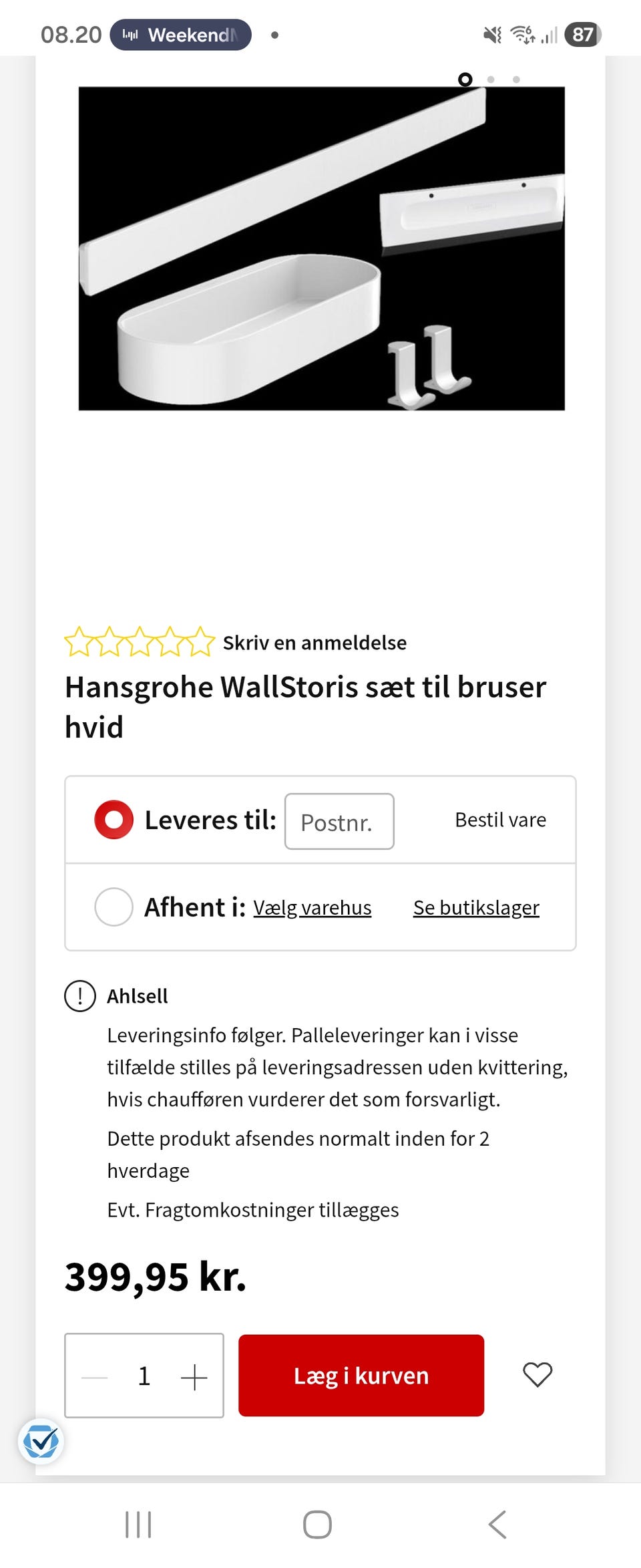Tap the first star to rate product

(78, 643)
